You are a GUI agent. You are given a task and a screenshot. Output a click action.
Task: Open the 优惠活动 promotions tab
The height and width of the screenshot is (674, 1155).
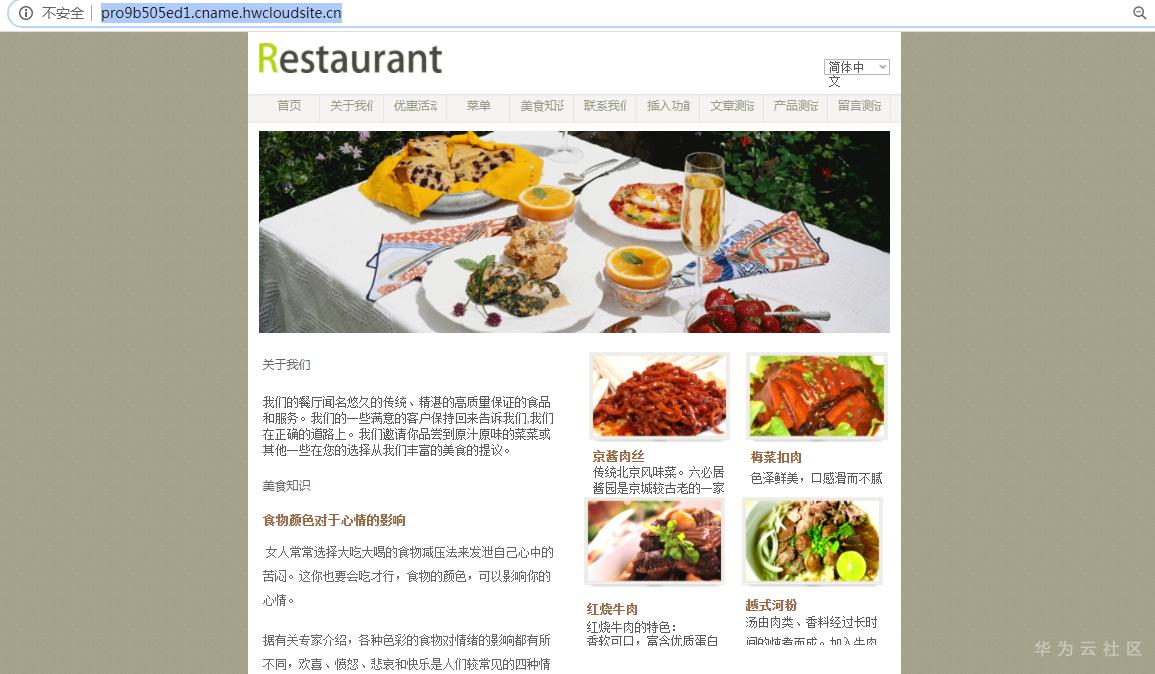point(415,106)
